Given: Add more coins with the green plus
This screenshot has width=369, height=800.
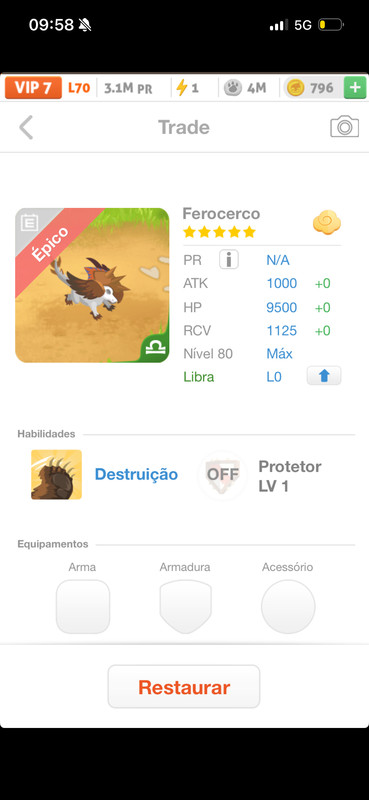Looking at the screenshot, I should pos(355,88).
